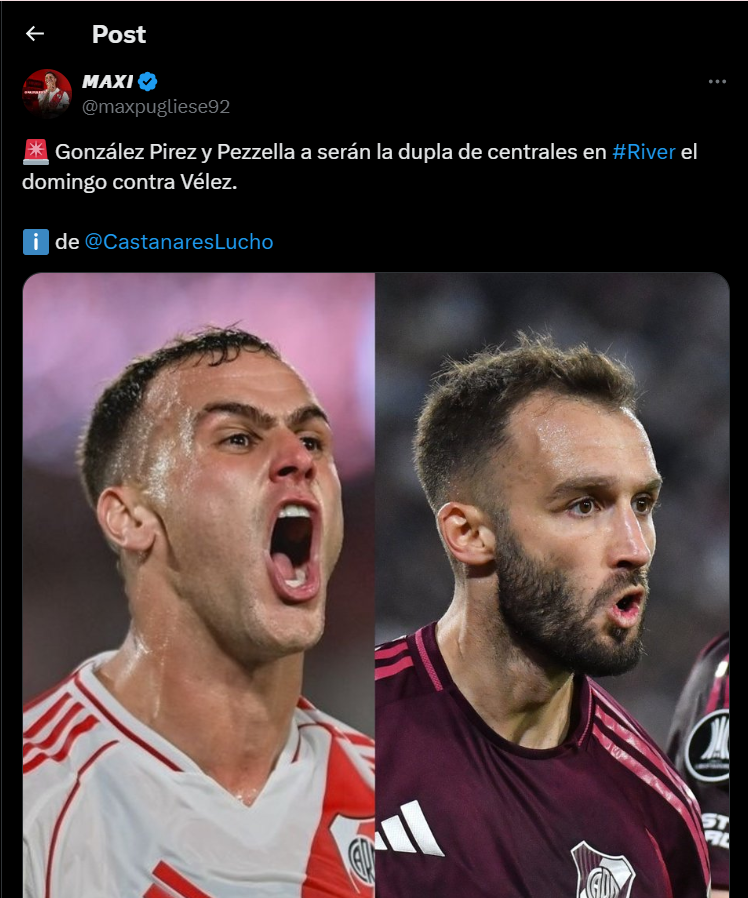The width and height of the screenshot is (748, 898).
Task: View the right photo in the post
Action: click(x=552, y=585)
